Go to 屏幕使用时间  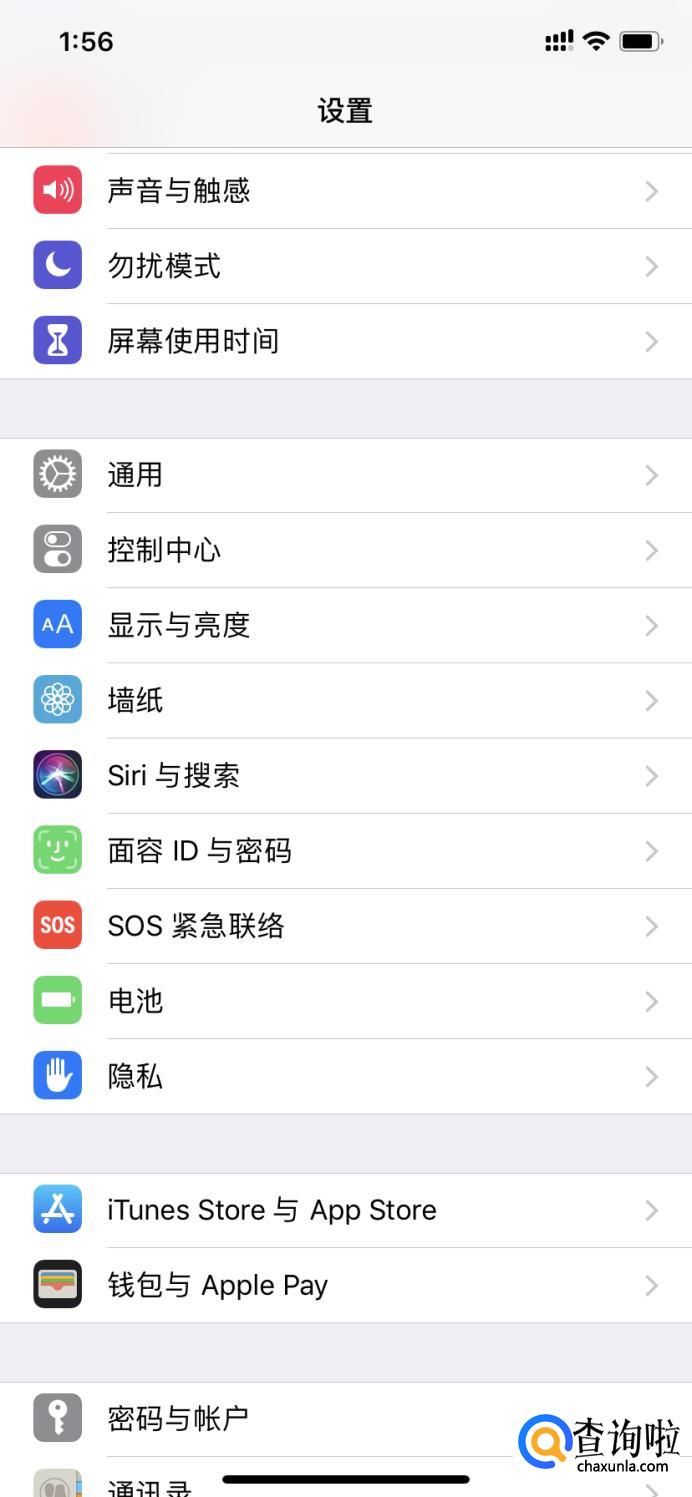click(346, 341)
